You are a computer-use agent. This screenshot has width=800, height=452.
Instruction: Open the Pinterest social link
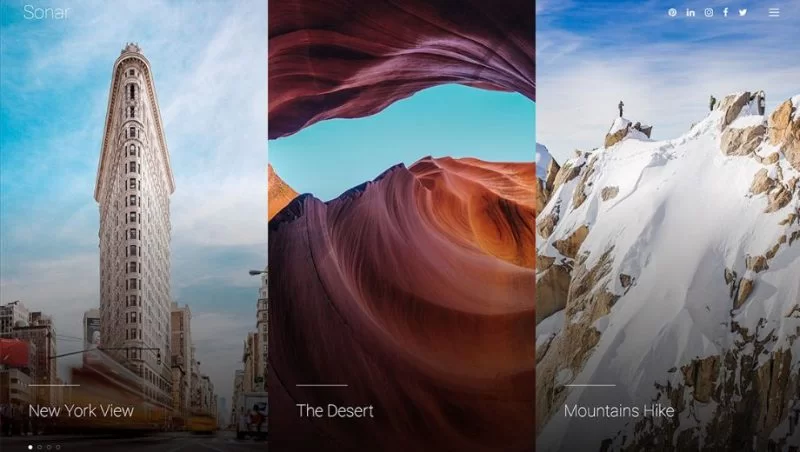672,12
